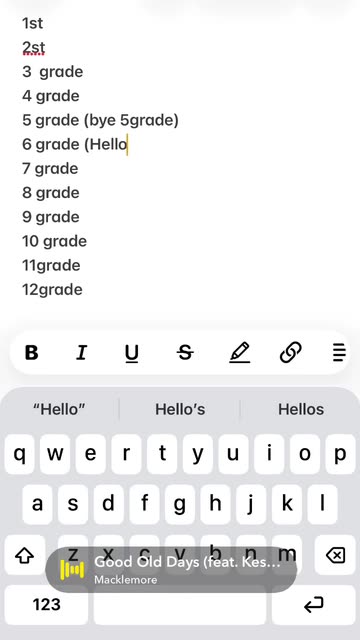The width and height of the screenshot is (360, 640).
Task: Open the Good Old Days song banner
Action: pyautogui.click(x=171, y=570)
